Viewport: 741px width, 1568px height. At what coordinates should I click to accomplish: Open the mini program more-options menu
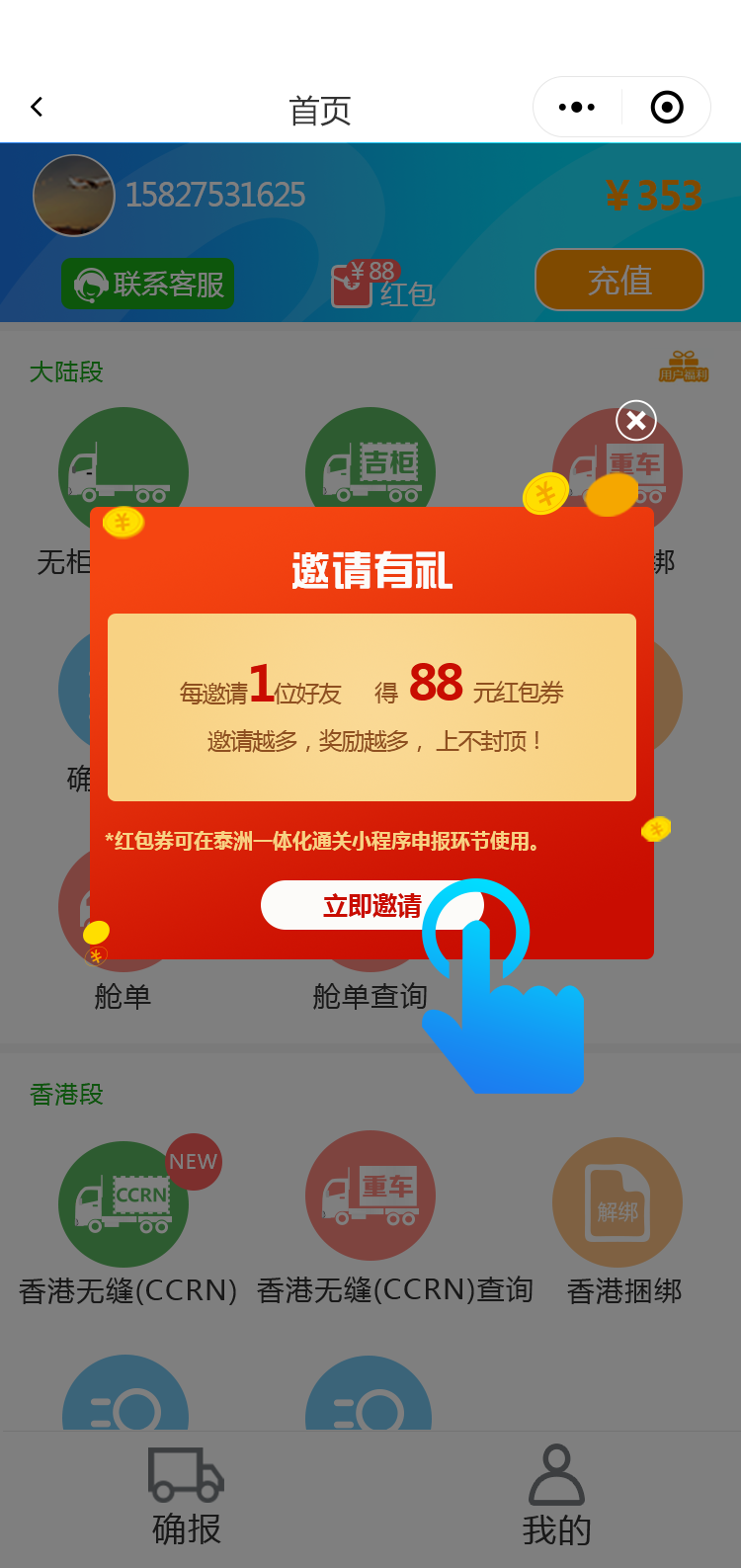click(x=577, y=107)
